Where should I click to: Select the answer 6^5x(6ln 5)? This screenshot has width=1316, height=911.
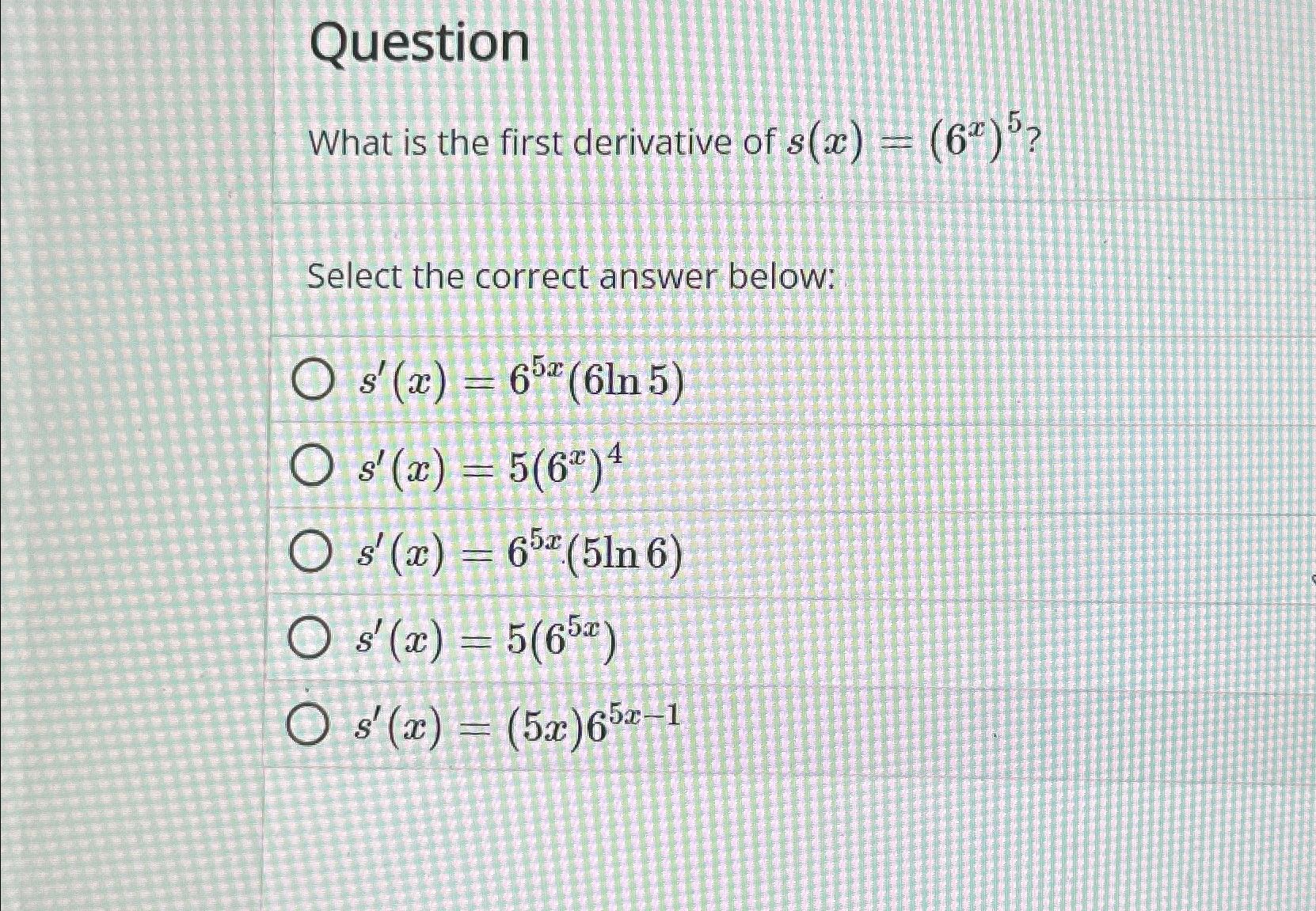(310, 382)
